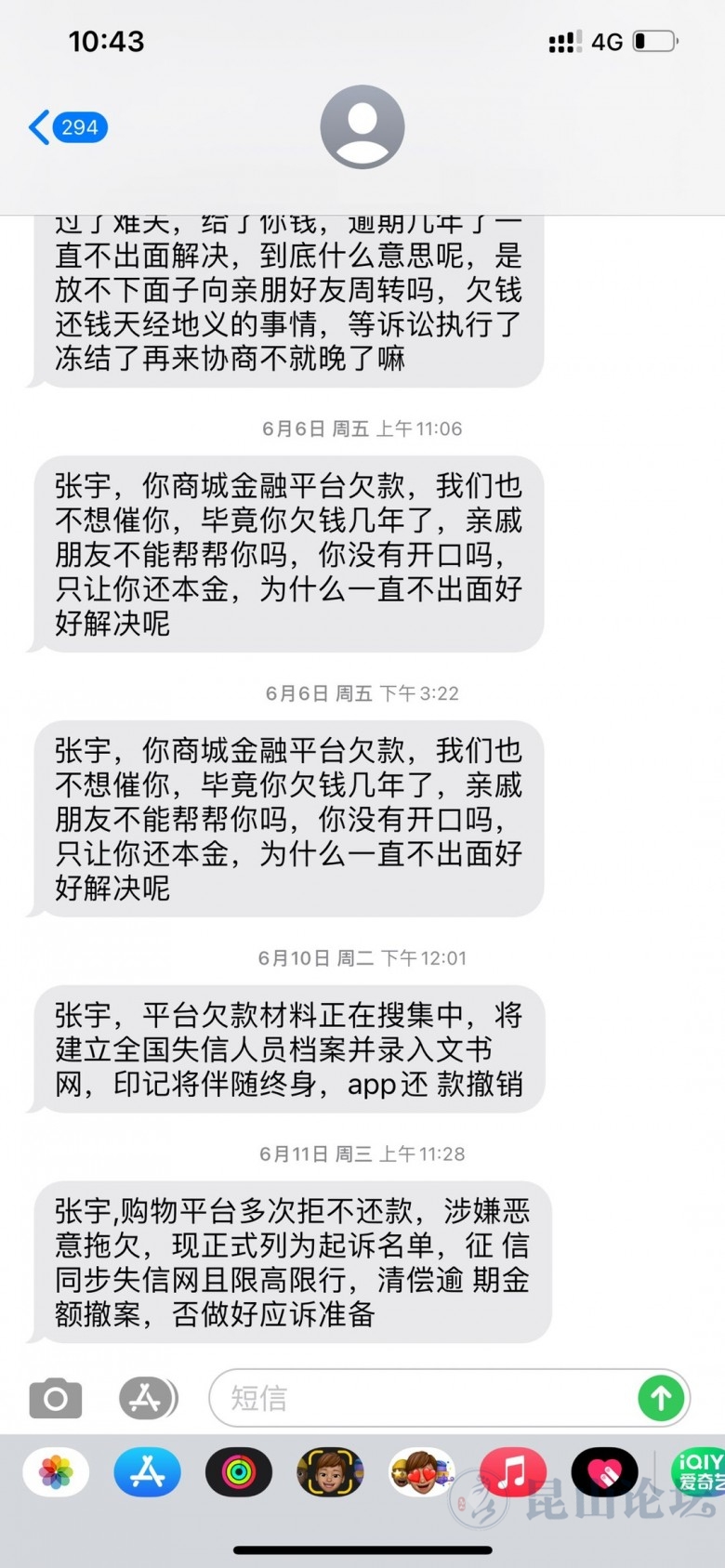Send the message with the green arrow
Viewport: 725px width, 1568px height.
tap(661, 1398)
